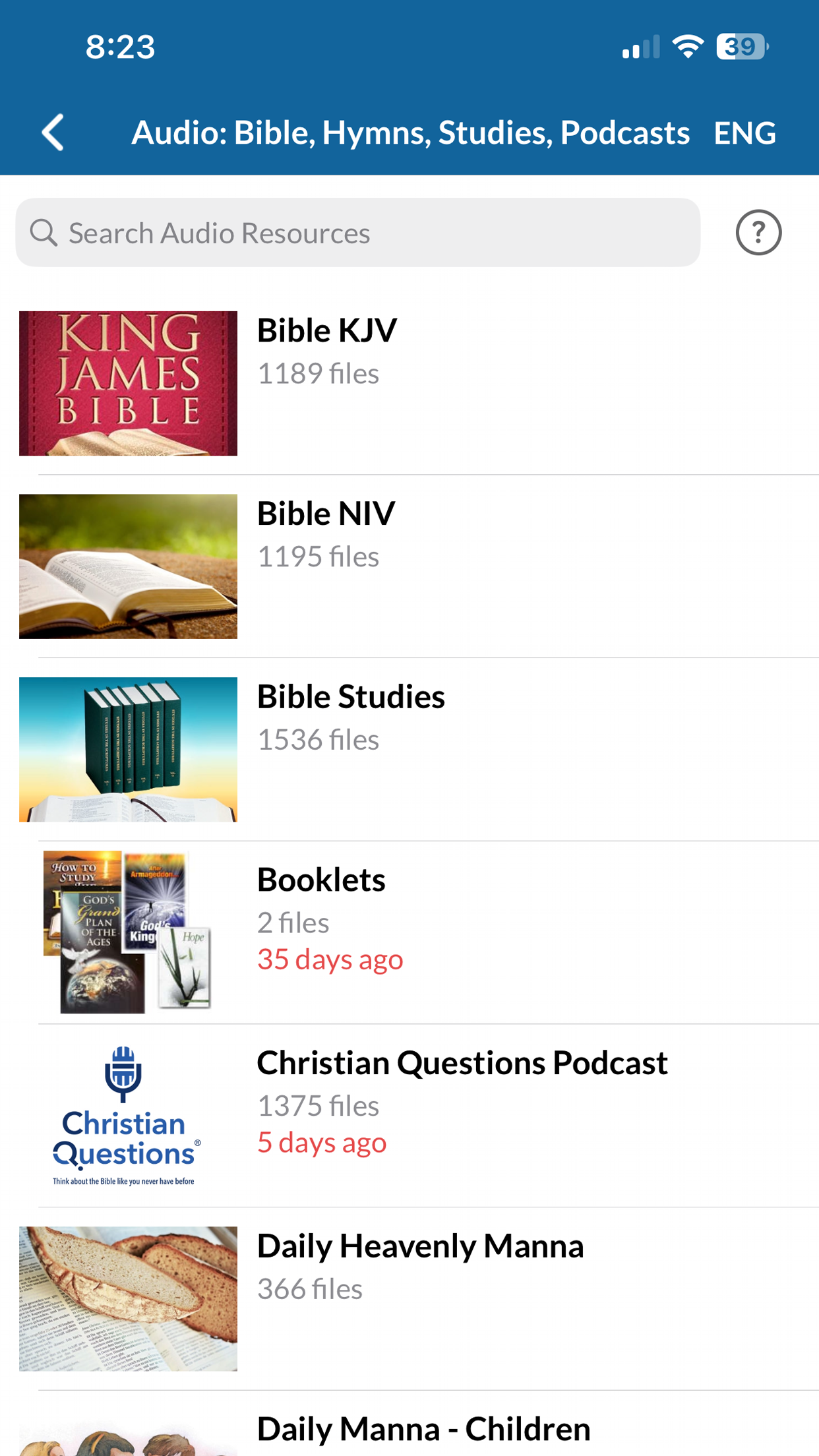The image size is (819, 1456).
Task: Open Daily Heavenly Manna audio
Action: tap(409, 1298)
